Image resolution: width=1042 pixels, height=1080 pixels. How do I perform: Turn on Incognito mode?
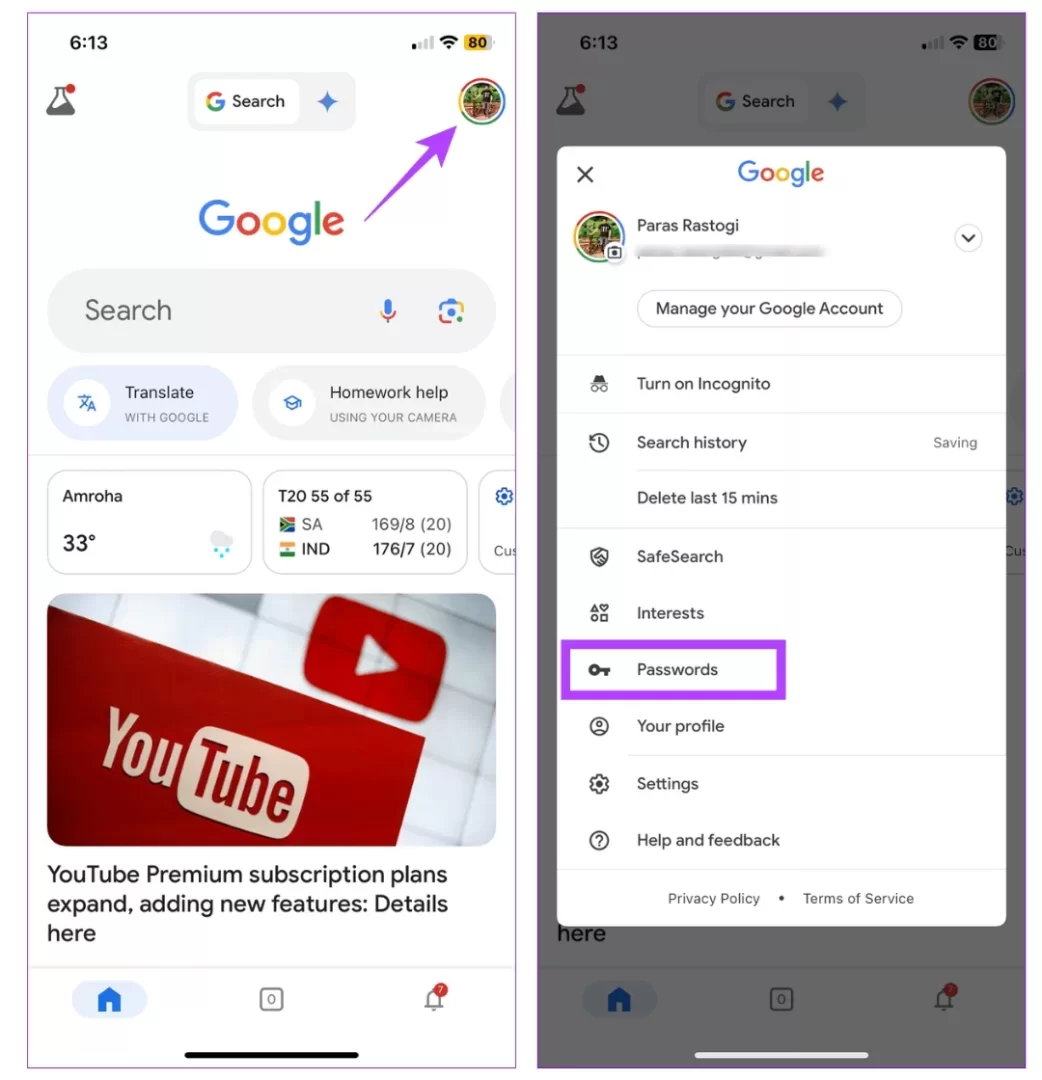[703, 384]
